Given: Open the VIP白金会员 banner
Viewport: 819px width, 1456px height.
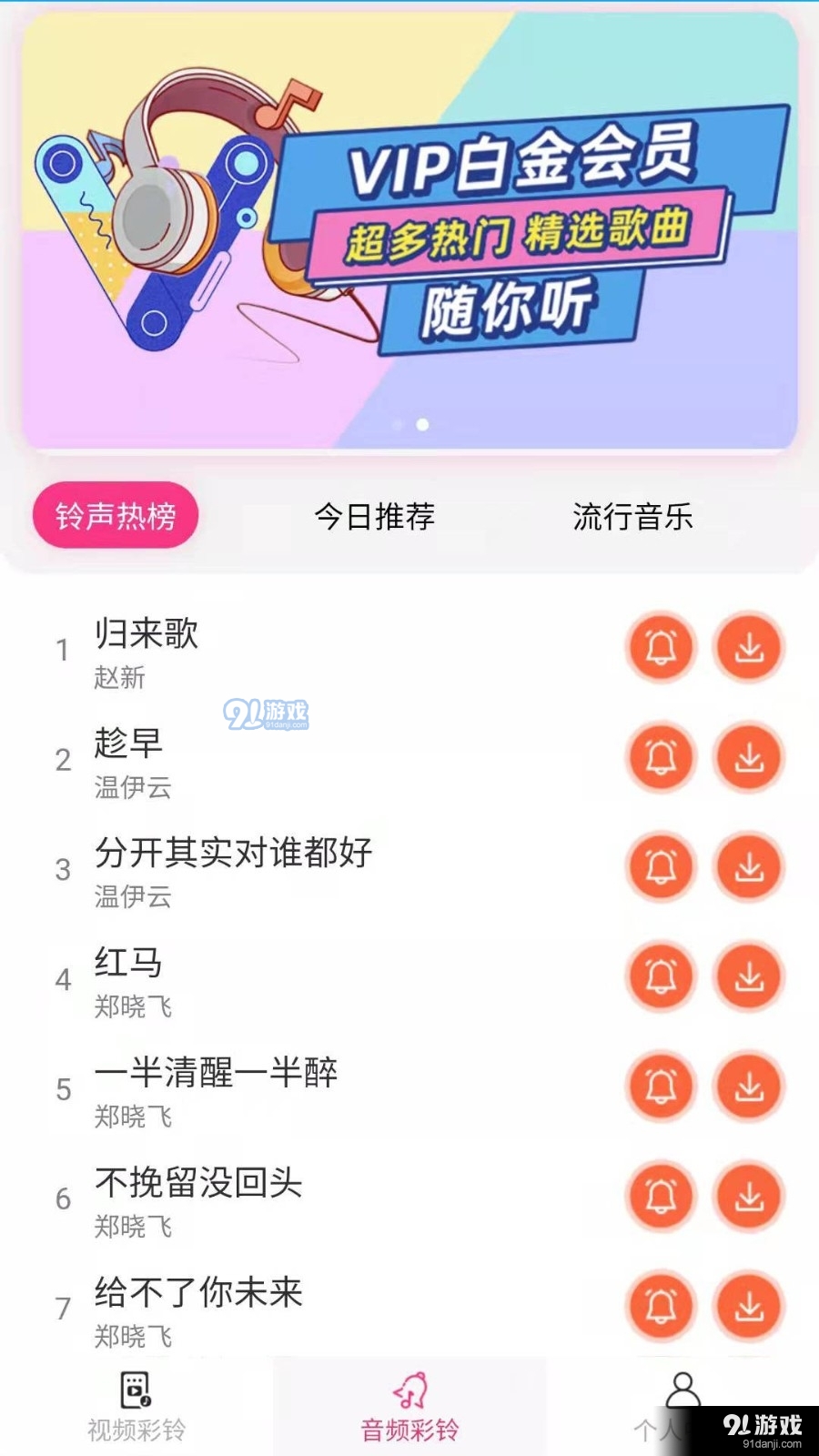Looking at the screenshot, I should tap(409, 227).
